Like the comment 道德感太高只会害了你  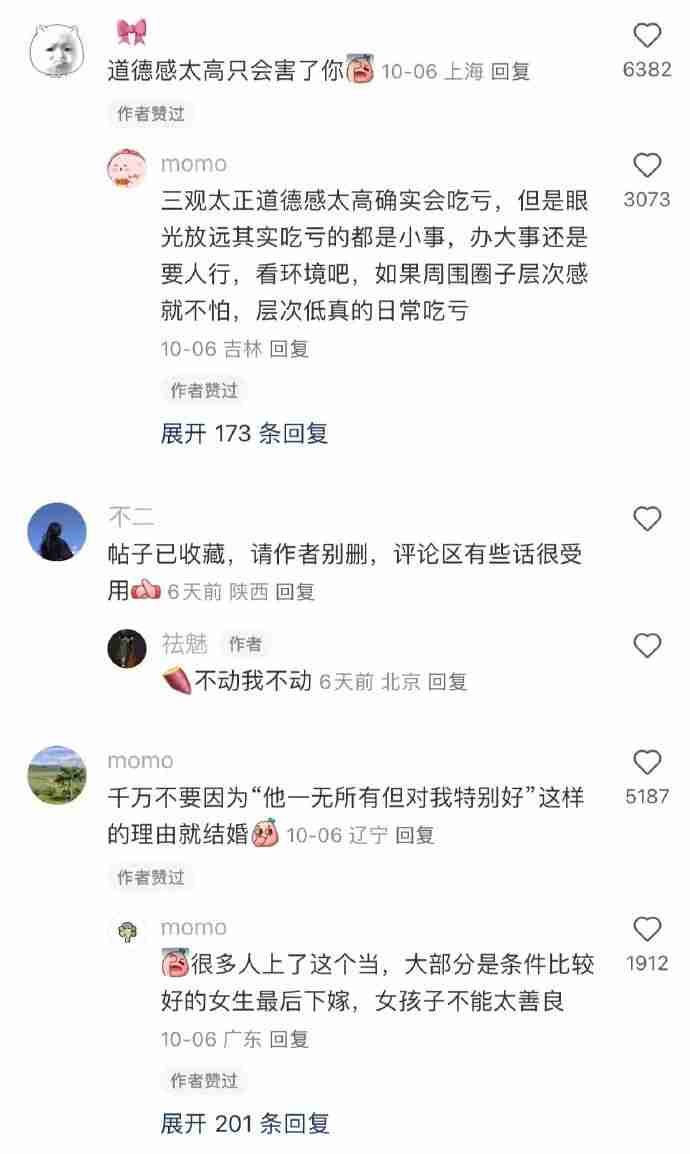click(x=647, y=36)
